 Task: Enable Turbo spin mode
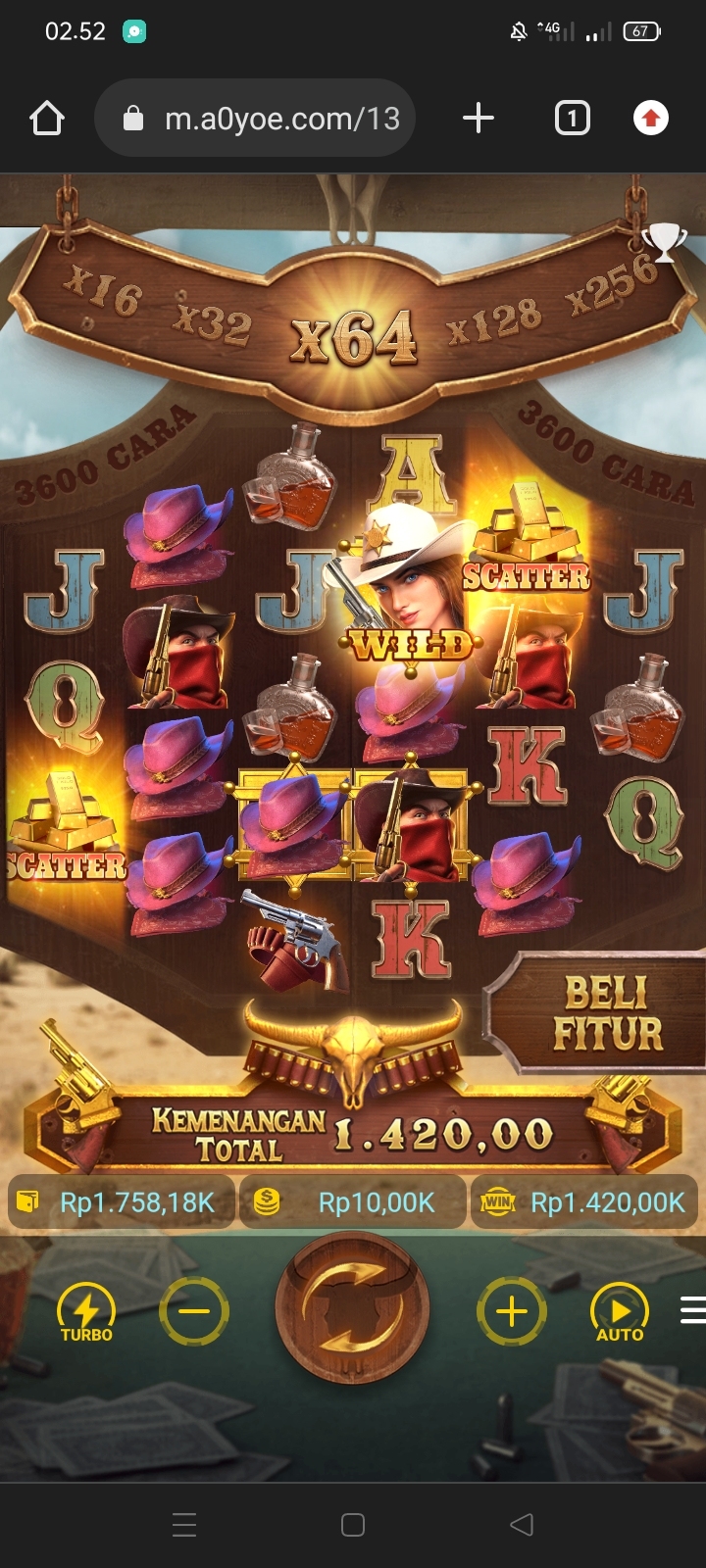86,1311
